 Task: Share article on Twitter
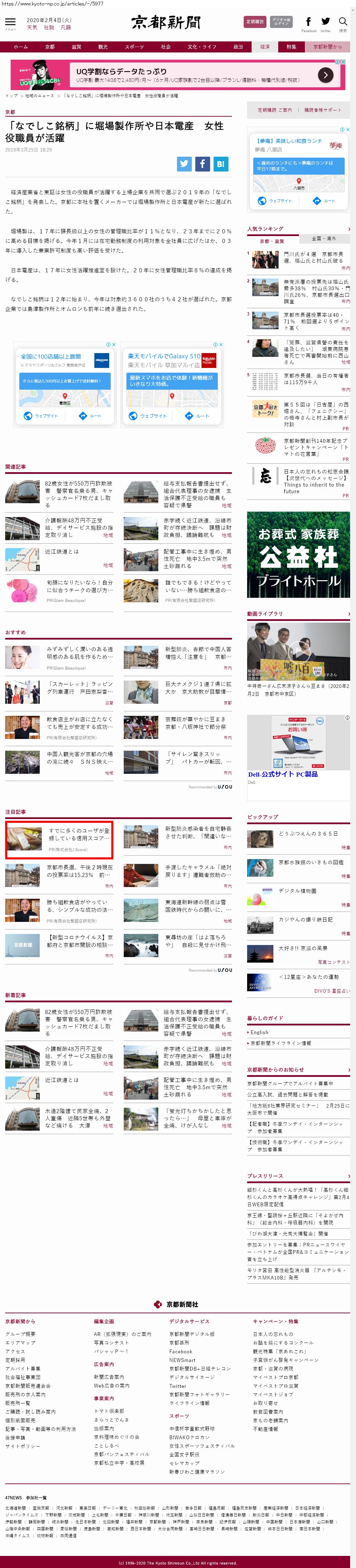[x=184, y=163]
